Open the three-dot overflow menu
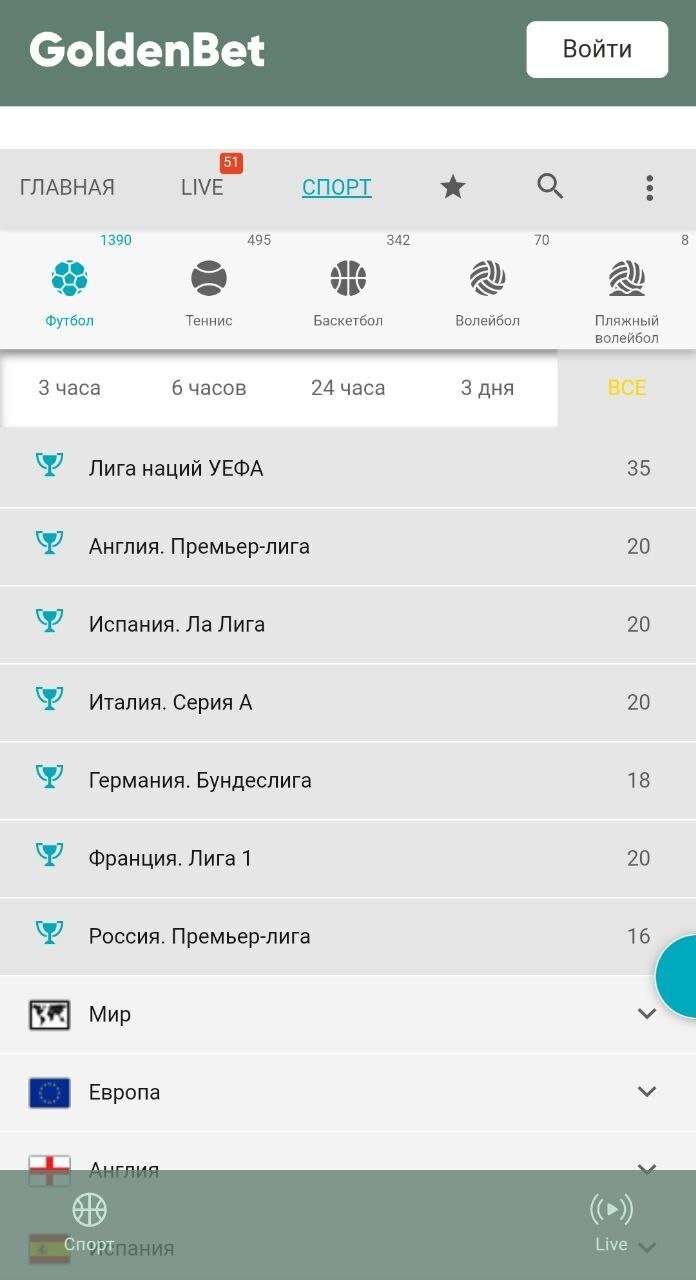The image size is (696, 1280). [x=649, y=187]
